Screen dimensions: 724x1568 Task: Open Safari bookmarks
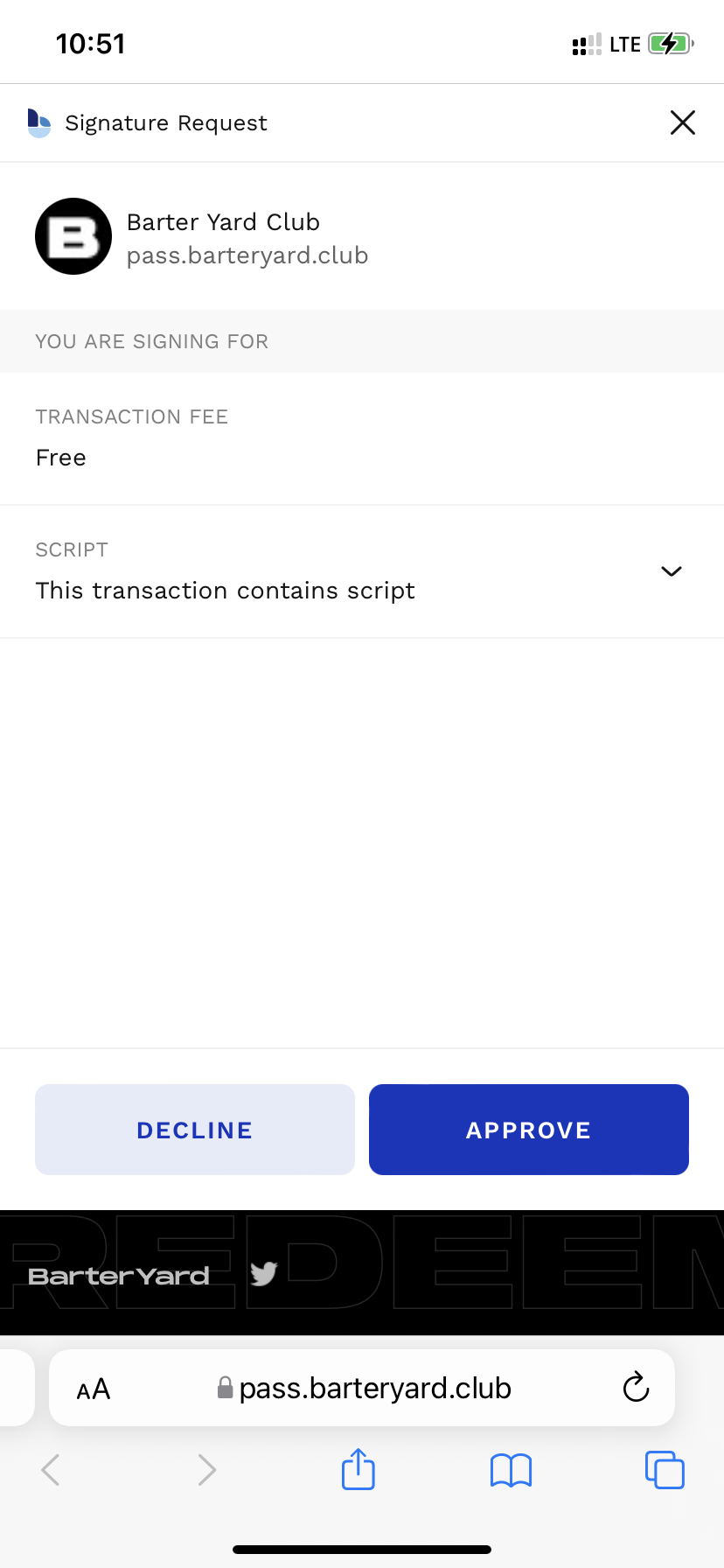click(512, 1470)
